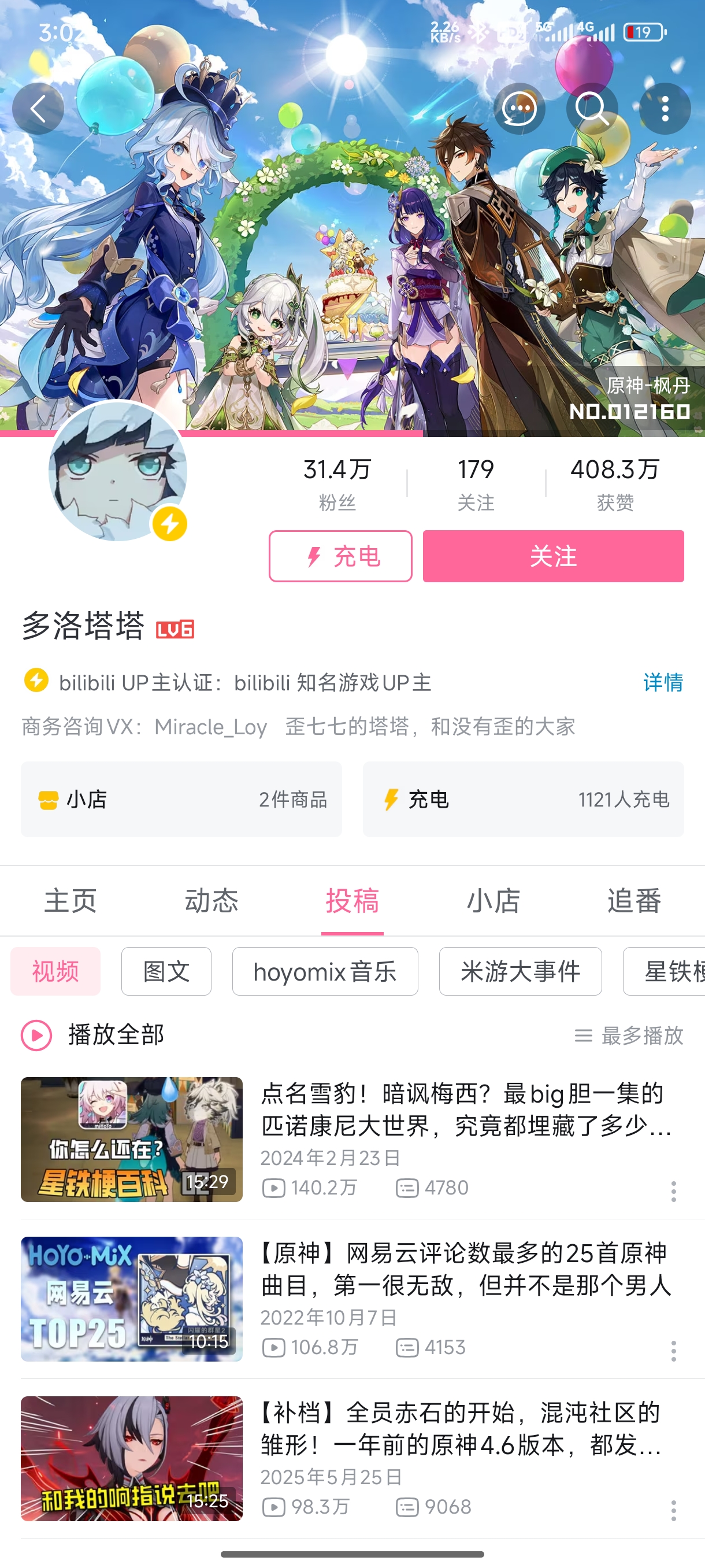
Task: Select the 米游大事件 chip
Action: pyautogui.click(x=520, y=971)
